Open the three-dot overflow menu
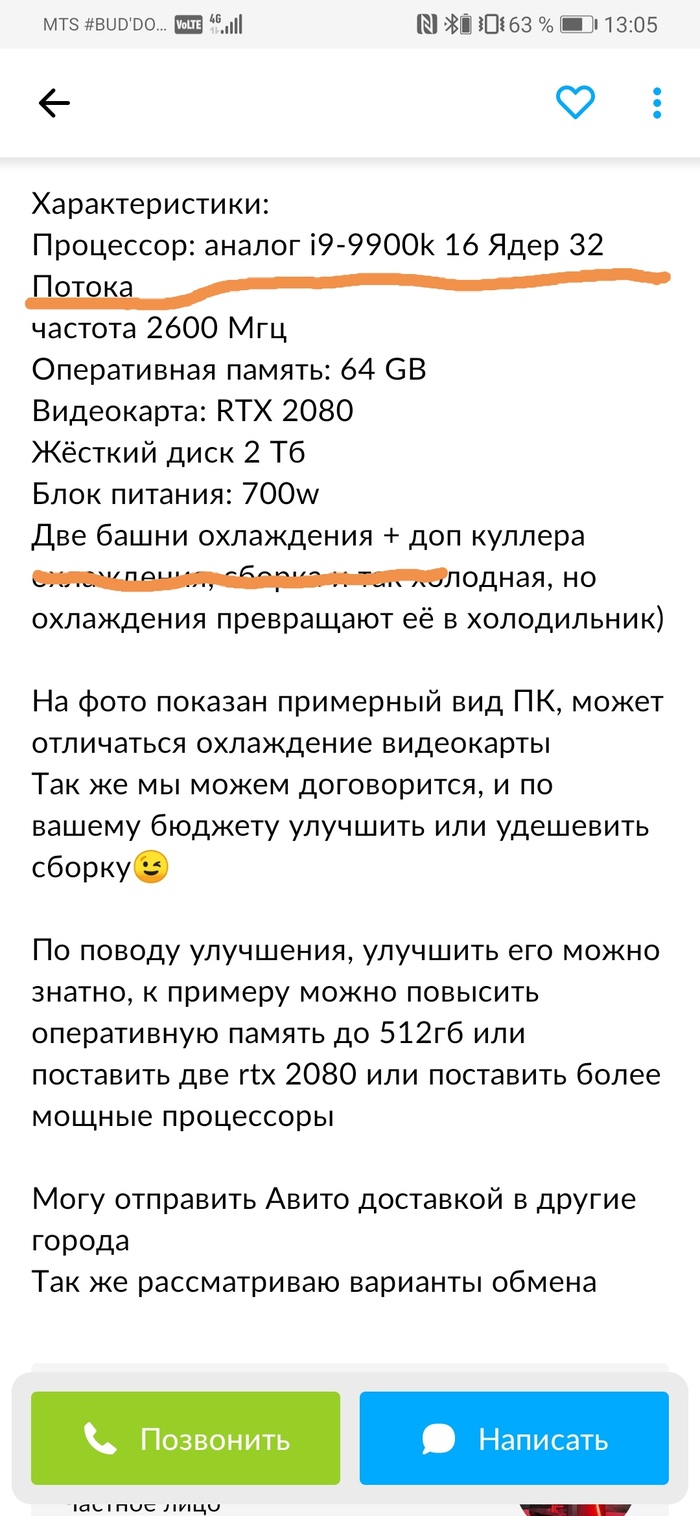 [x=657, y=102]
